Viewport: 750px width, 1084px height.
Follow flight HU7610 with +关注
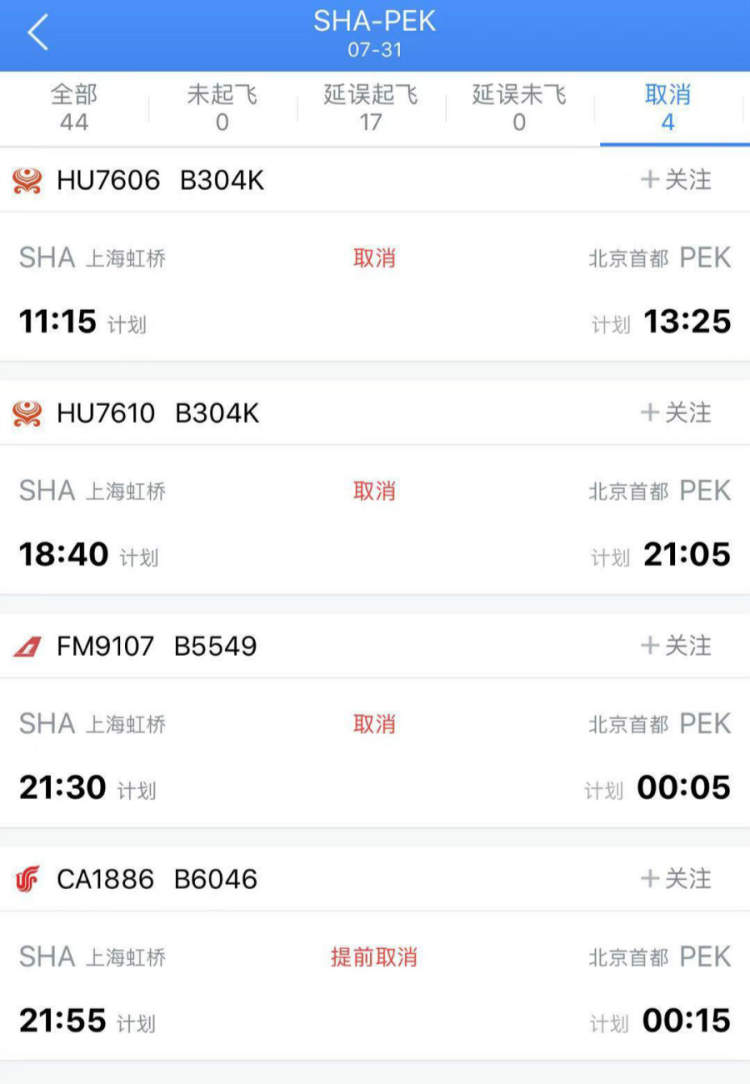click(x=676, y=413)
